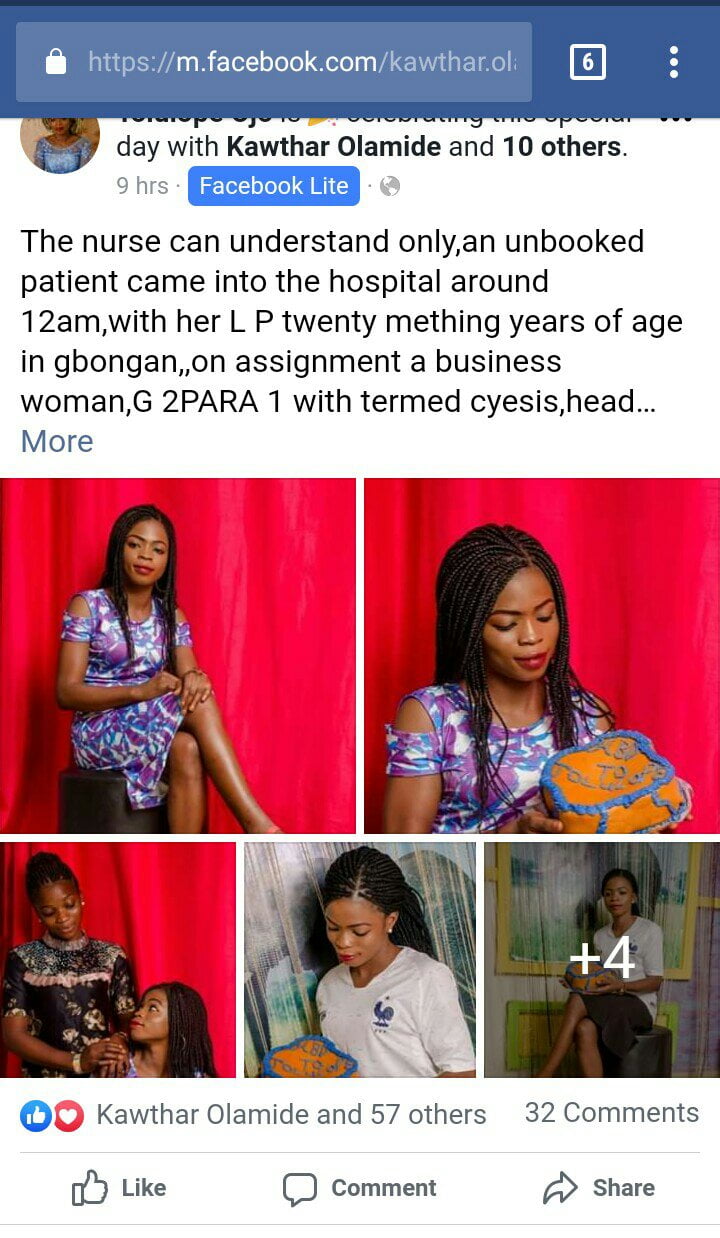Open the photo of woman with orange cake
Screen dimensions: 720x1238
(x=542, y=656)
